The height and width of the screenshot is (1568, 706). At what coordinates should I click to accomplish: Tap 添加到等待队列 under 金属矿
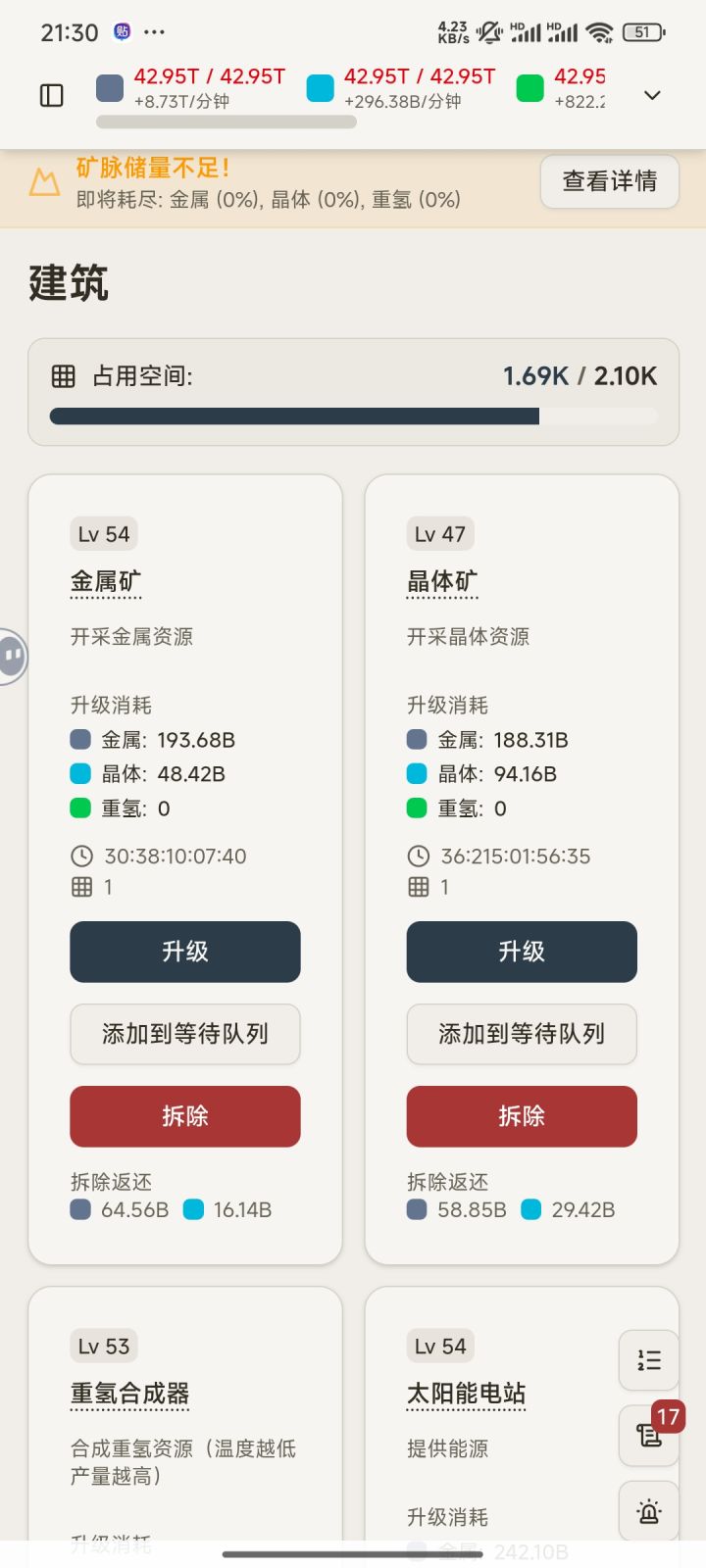[x=184, y=1034]
